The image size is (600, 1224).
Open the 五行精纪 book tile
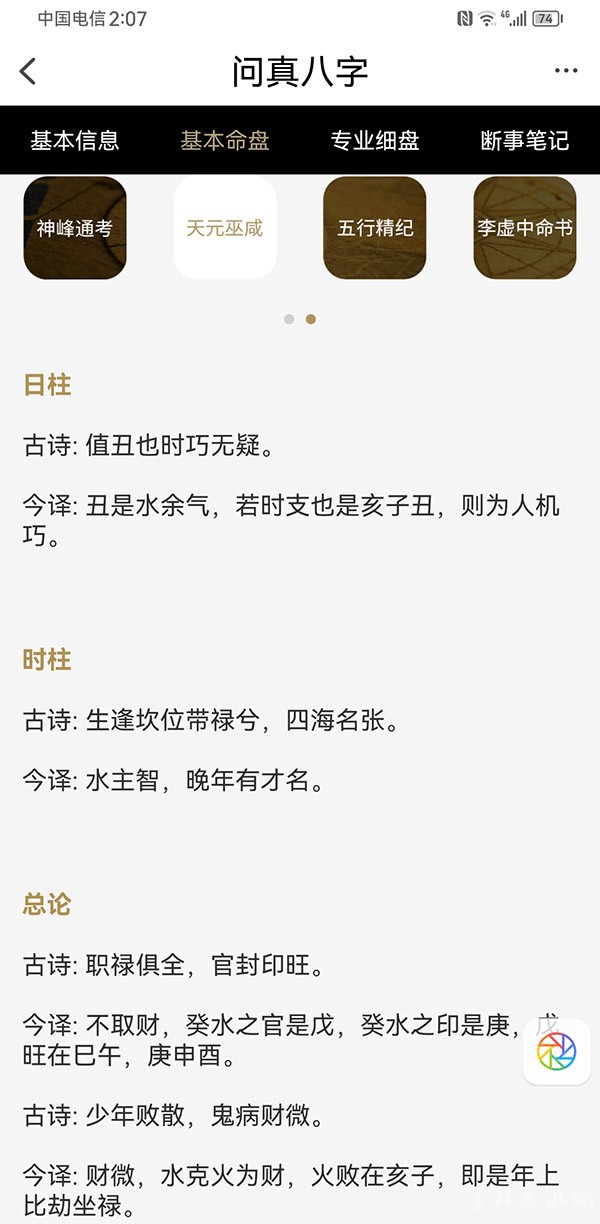coord(375,228)
